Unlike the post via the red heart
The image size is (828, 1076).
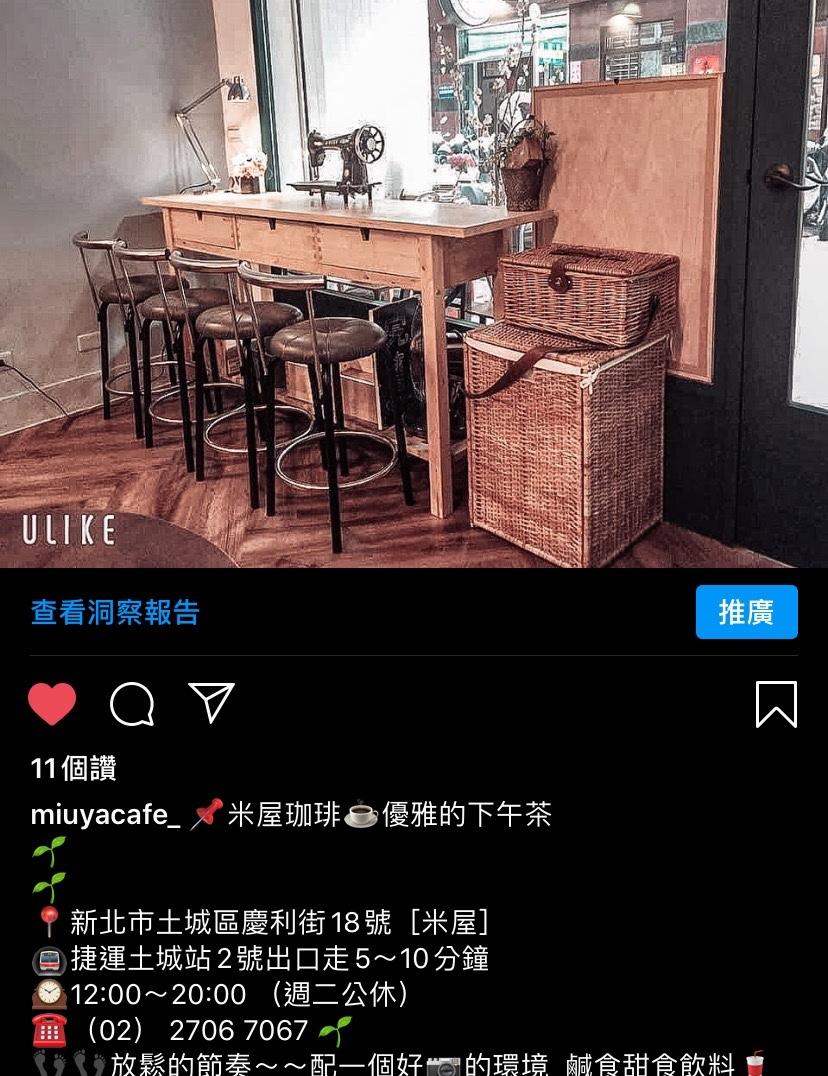pyautogui.click(x=52, y=704)
